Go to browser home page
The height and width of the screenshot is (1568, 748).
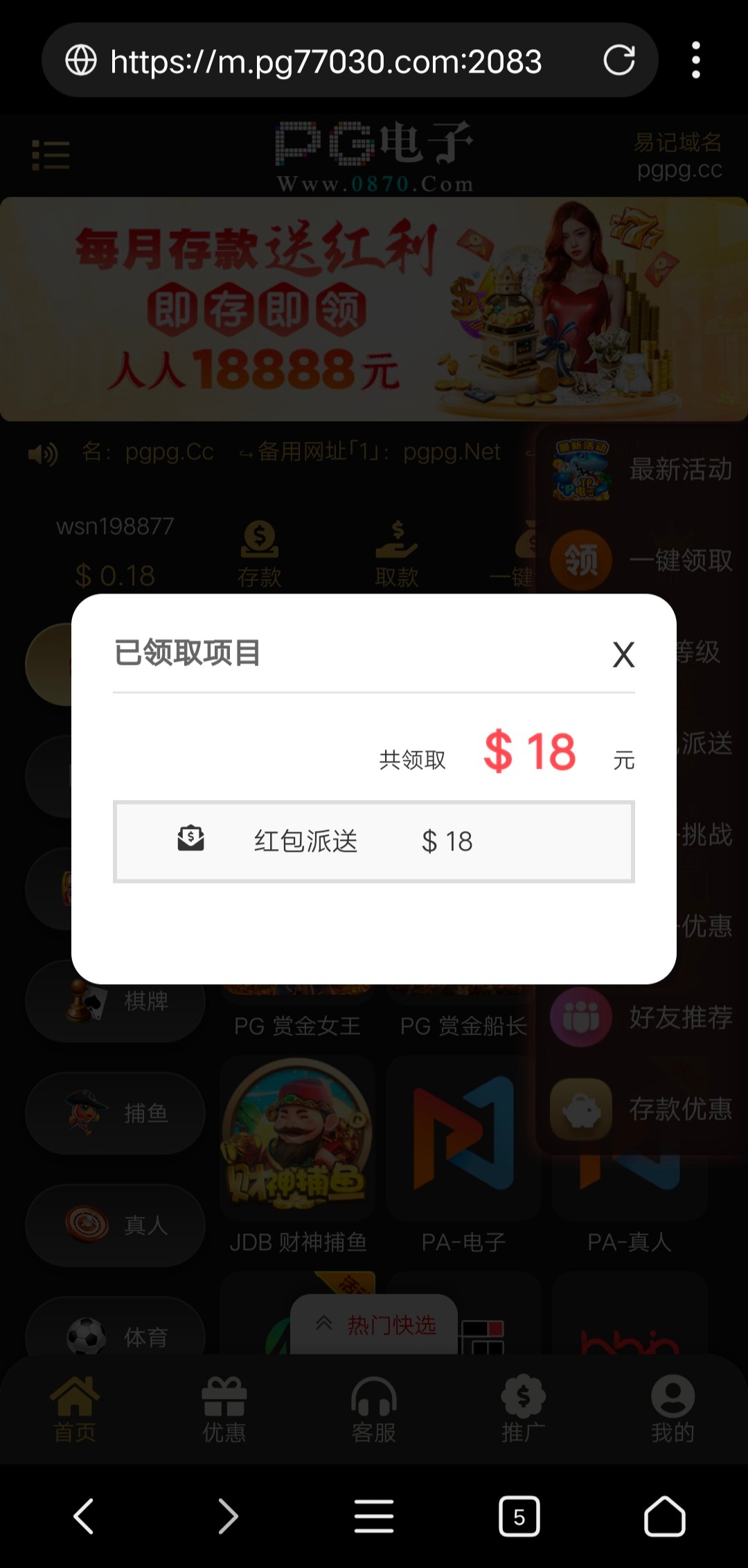[664, 1516]
